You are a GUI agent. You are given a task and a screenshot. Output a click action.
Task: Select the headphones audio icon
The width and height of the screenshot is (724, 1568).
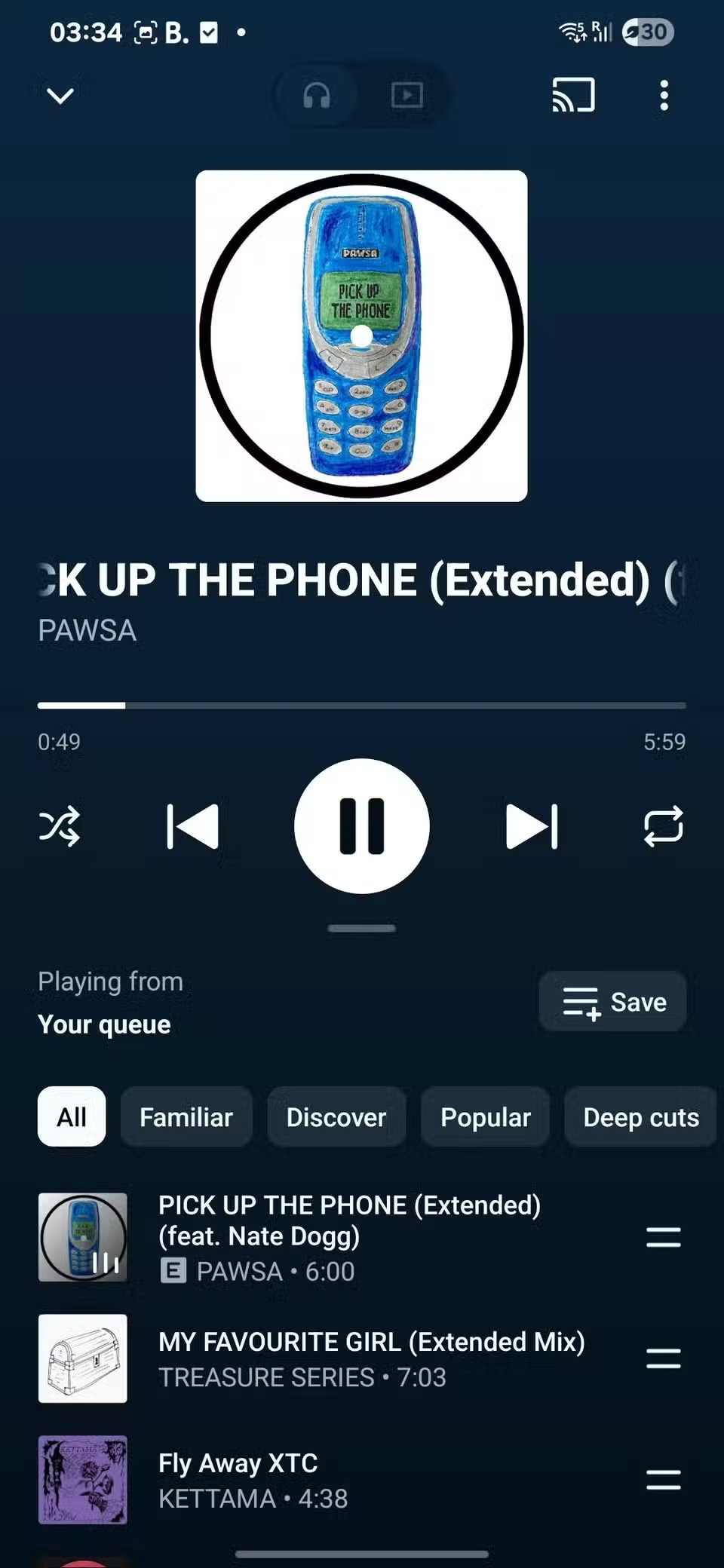pos(316,96)
